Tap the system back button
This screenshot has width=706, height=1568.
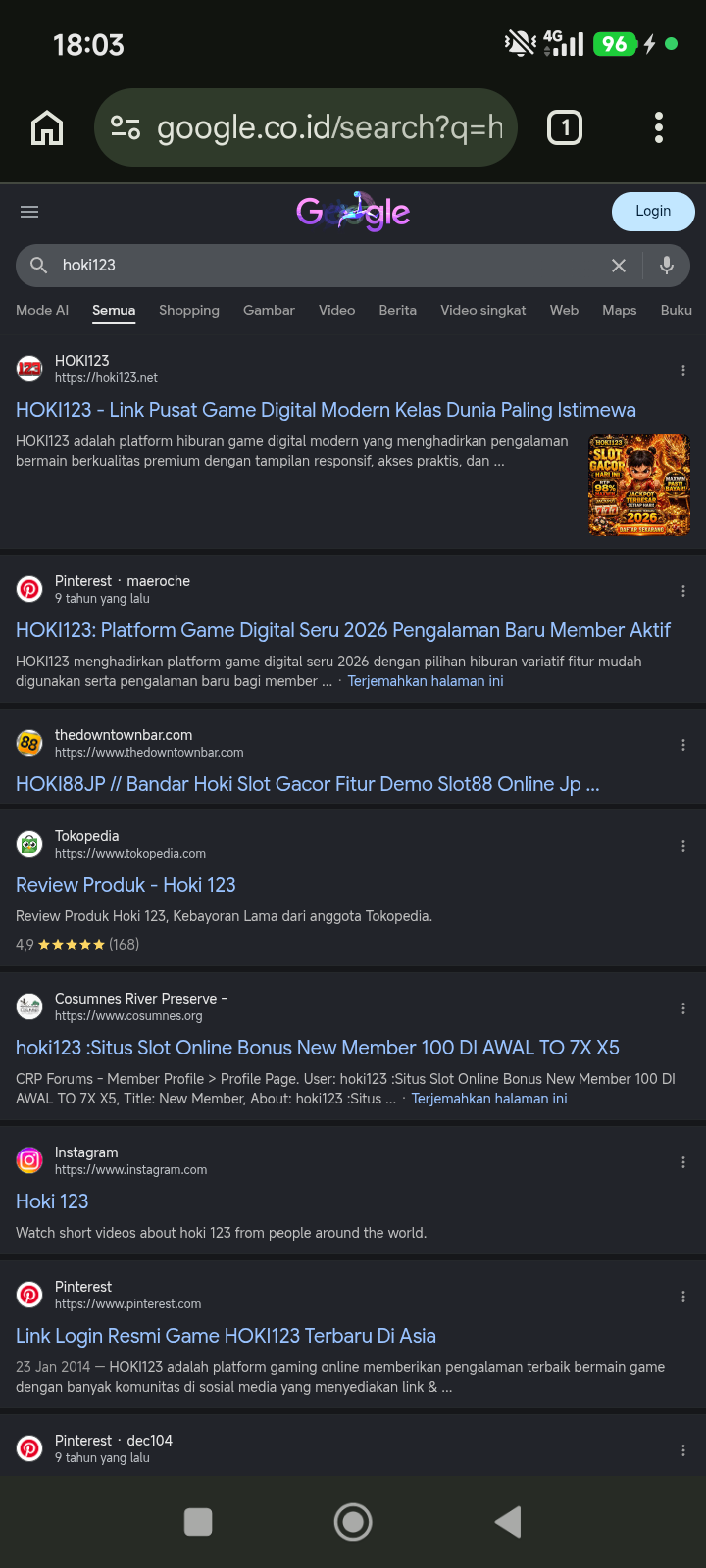pos(508,1522)
